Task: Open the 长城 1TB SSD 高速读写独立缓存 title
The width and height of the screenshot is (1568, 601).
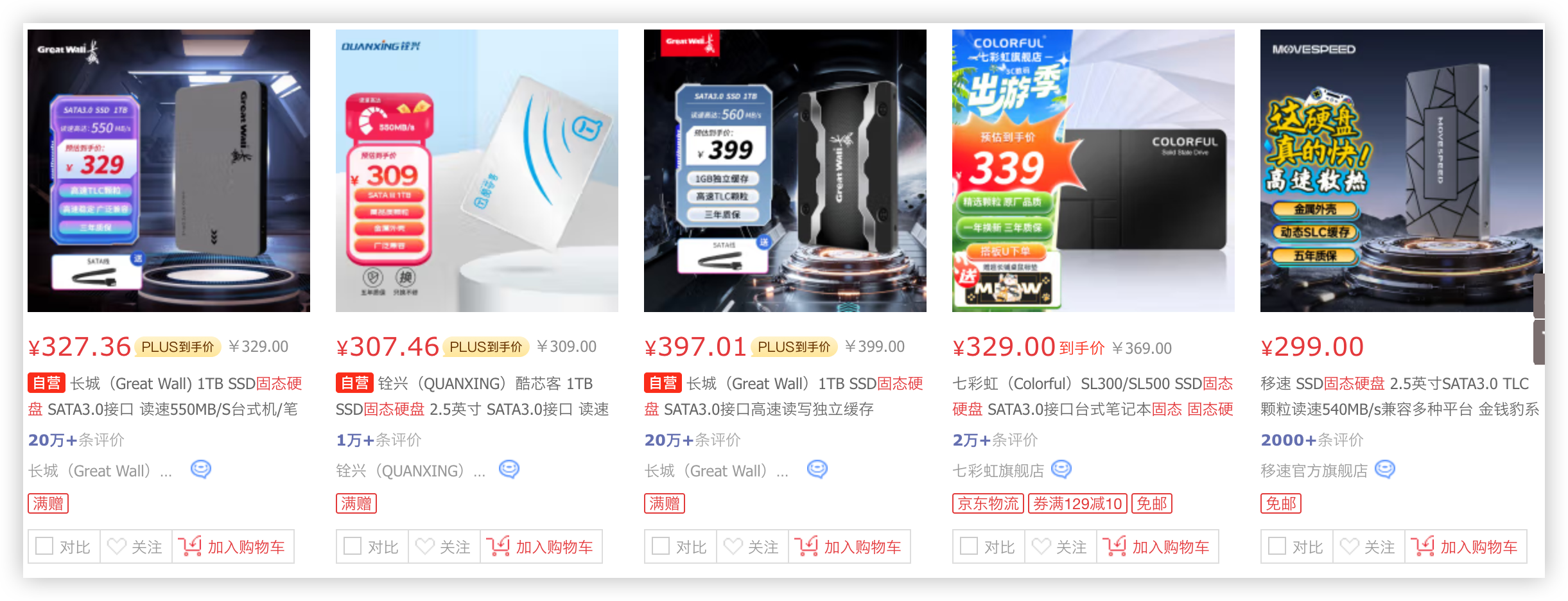Action: click(x=783, y=396)
